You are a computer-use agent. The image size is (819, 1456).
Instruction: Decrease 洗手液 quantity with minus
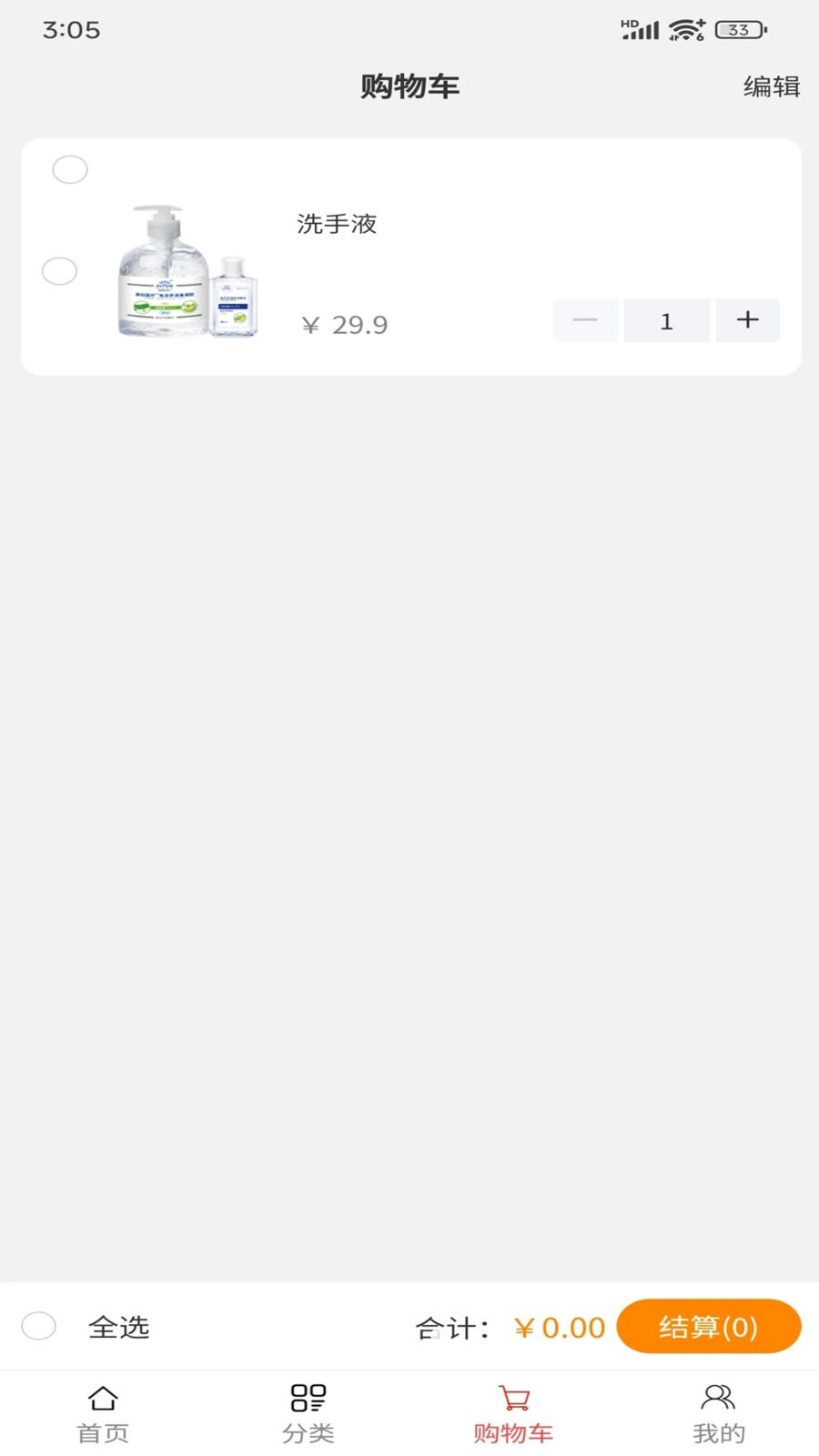click(585, 320)
